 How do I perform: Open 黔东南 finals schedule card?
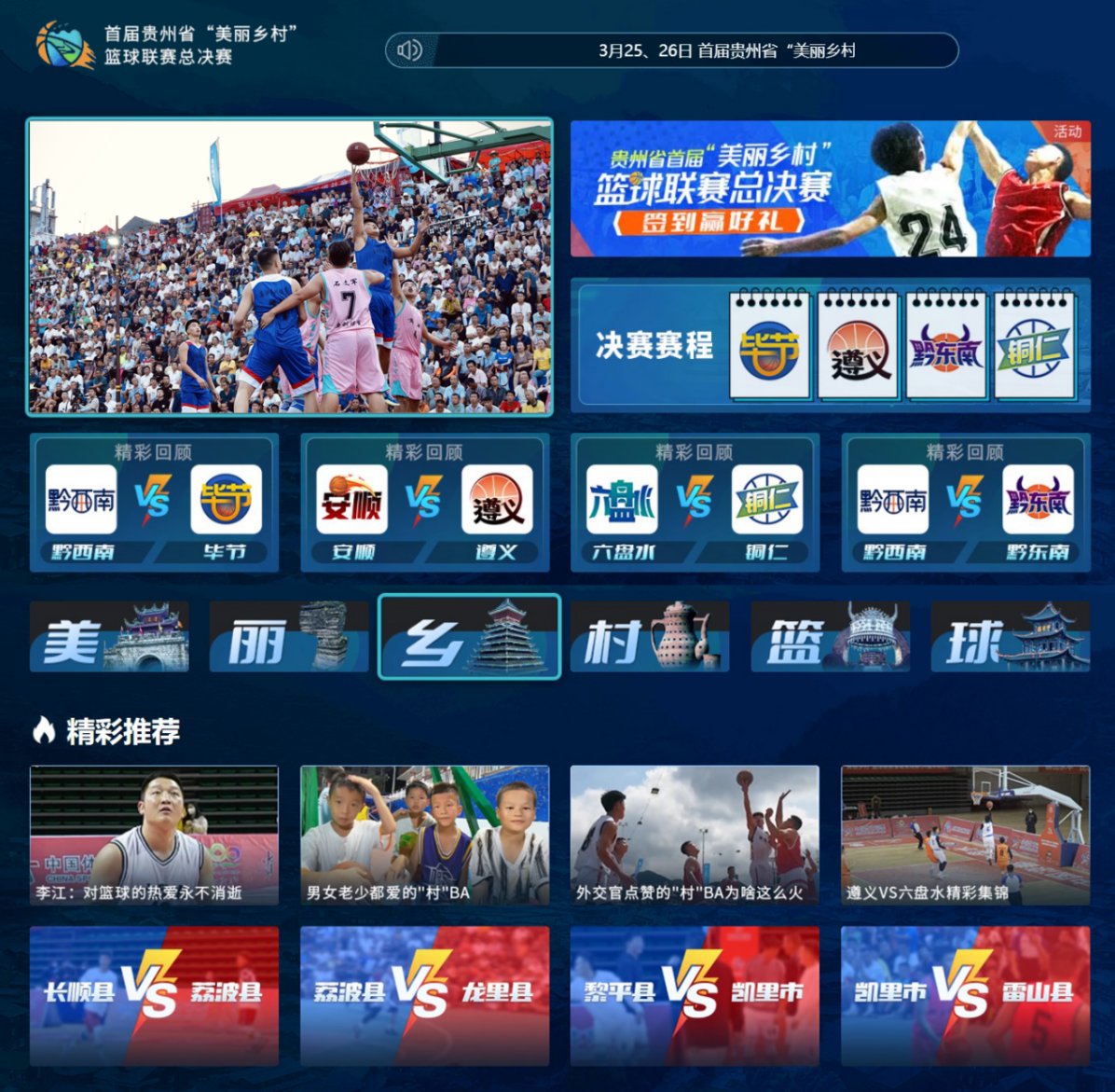click(945, 345)
